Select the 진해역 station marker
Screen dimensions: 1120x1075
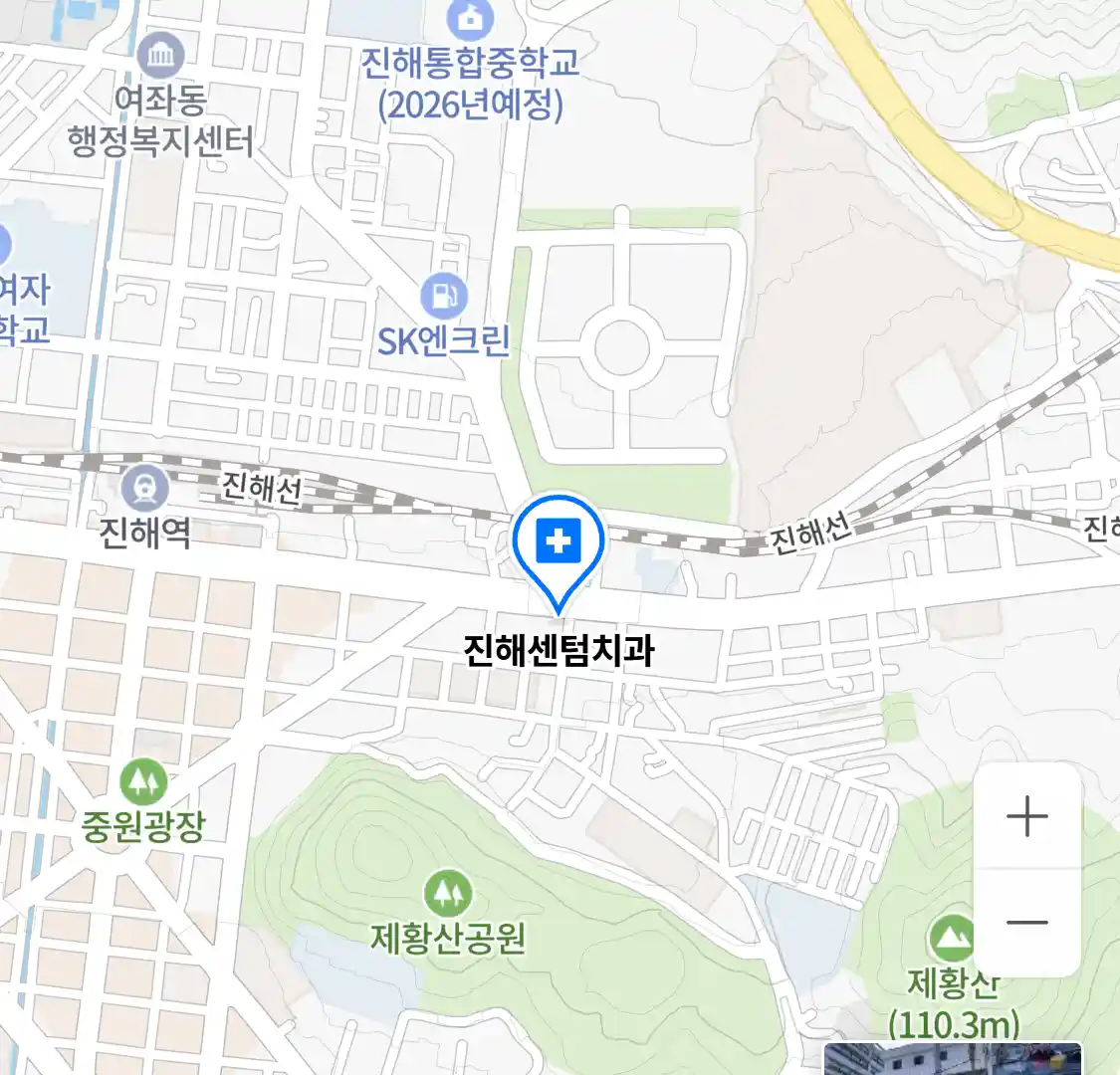[145, 488]
